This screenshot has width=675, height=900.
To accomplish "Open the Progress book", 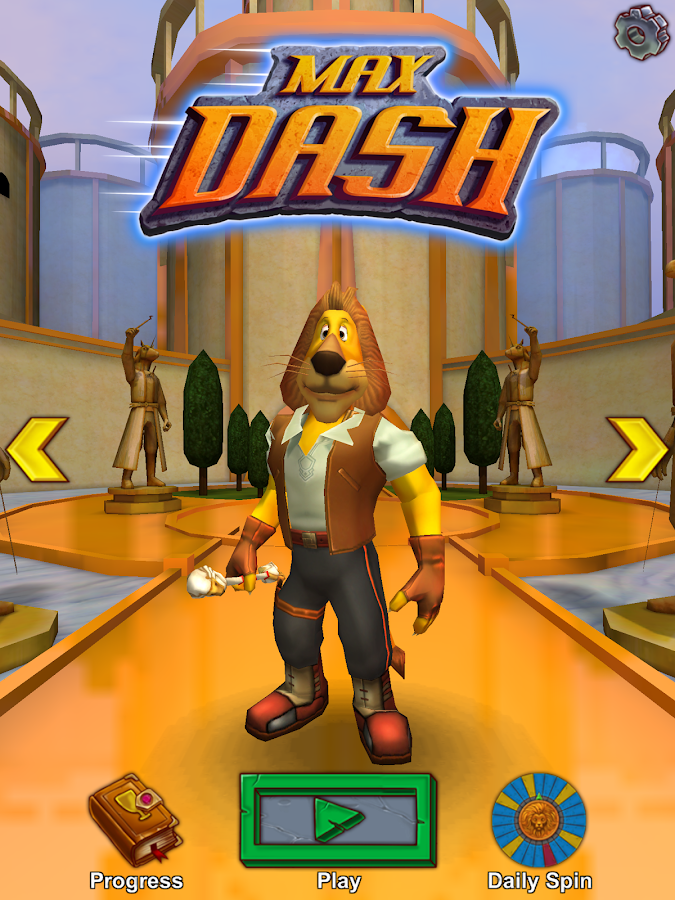I will (x=134, y=820).
